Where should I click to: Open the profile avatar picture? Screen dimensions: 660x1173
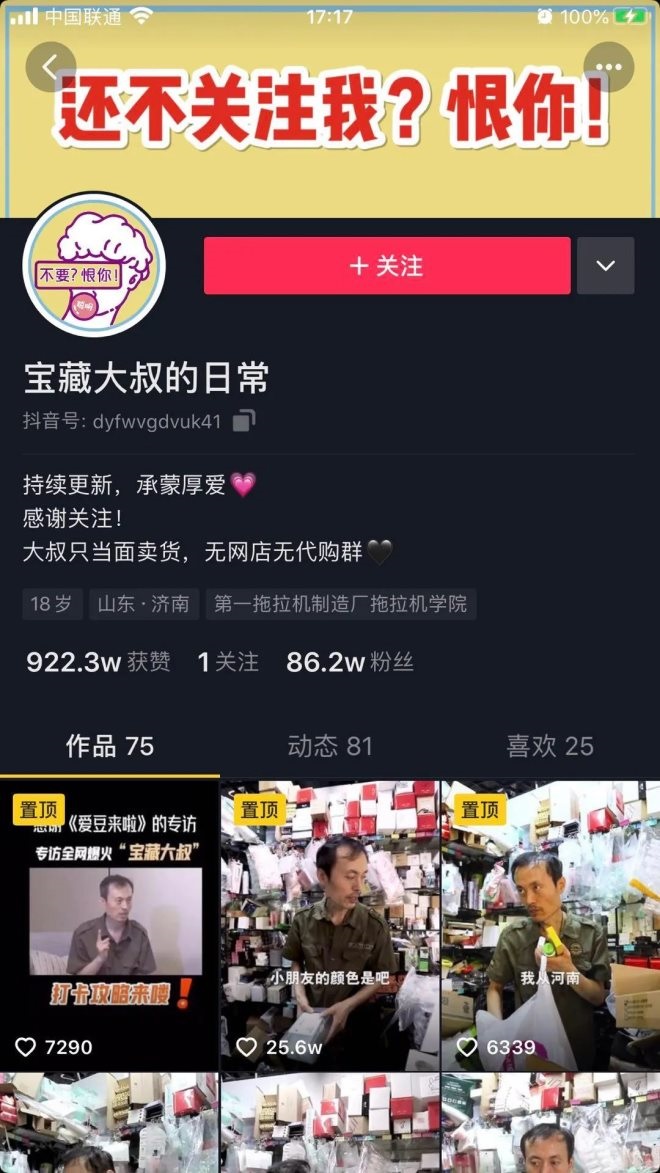94,265
